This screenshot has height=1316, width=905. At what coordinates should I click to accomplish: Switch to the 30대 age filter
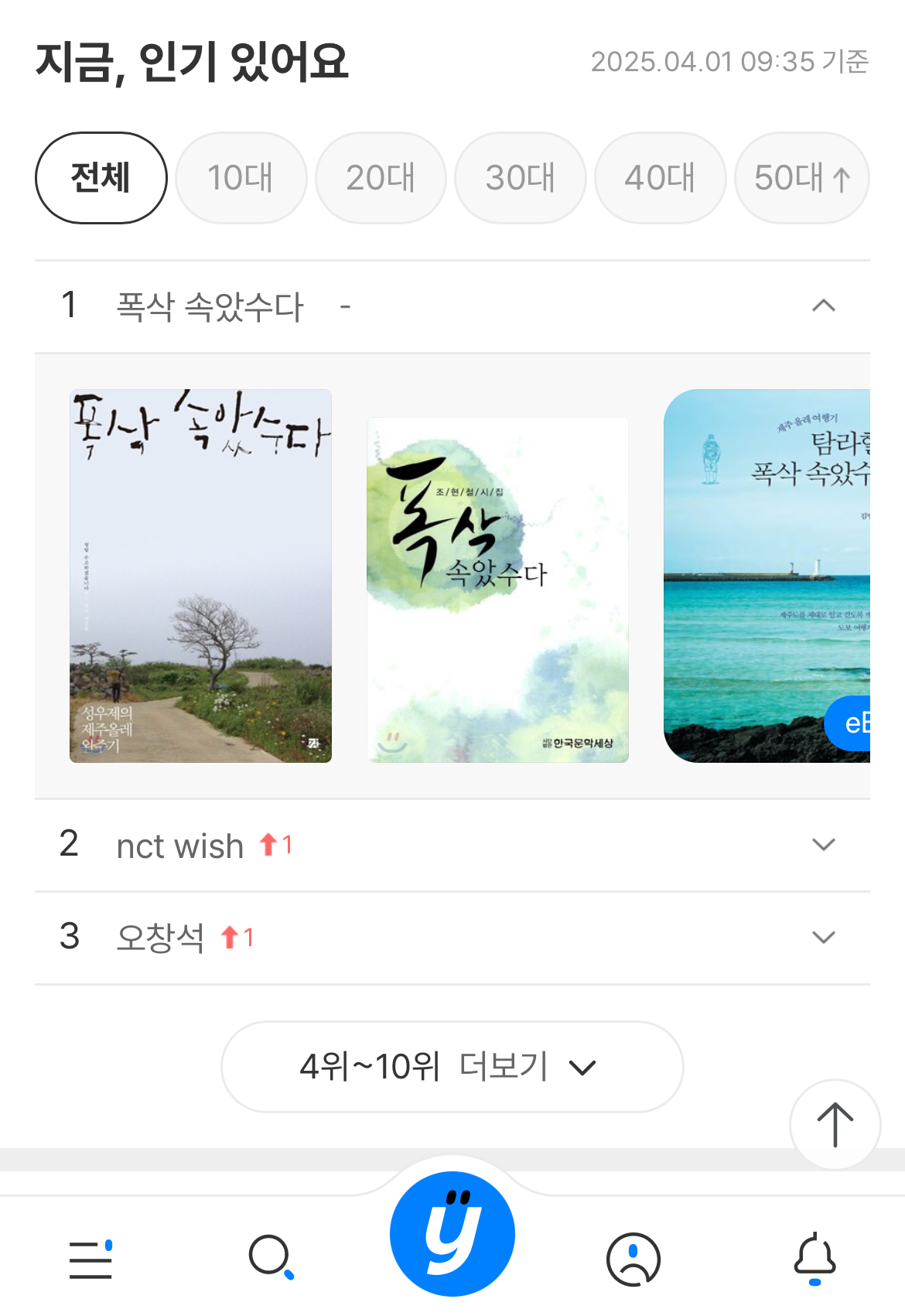[x=520, y=178]
